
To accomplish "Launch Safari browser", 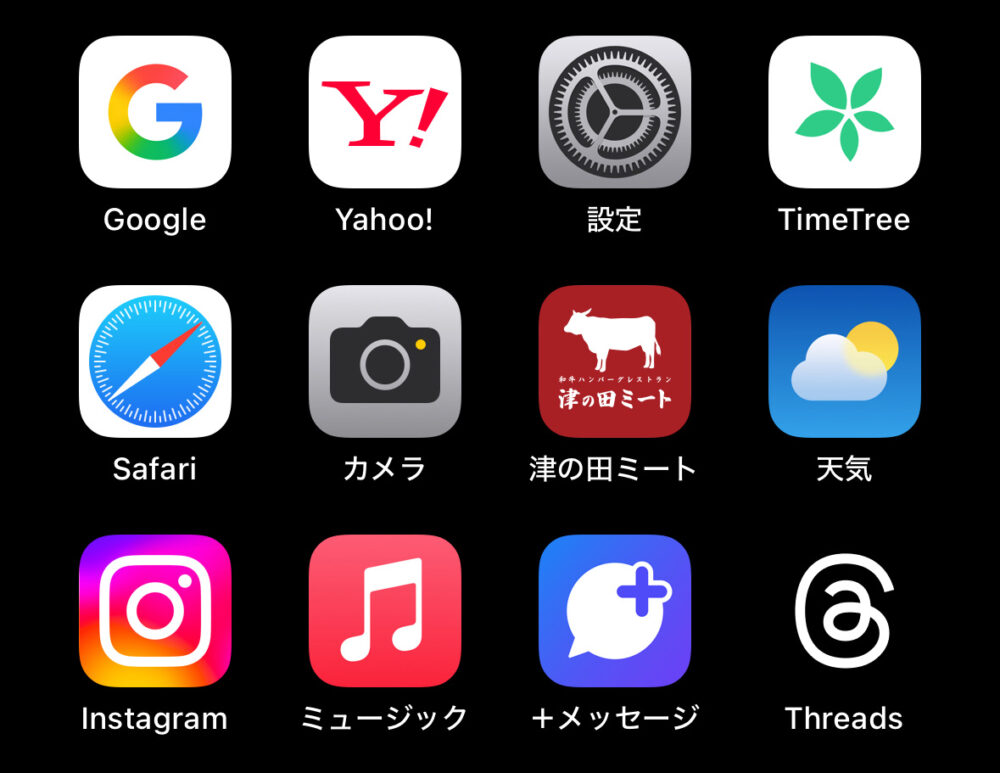I will [155, 361].
